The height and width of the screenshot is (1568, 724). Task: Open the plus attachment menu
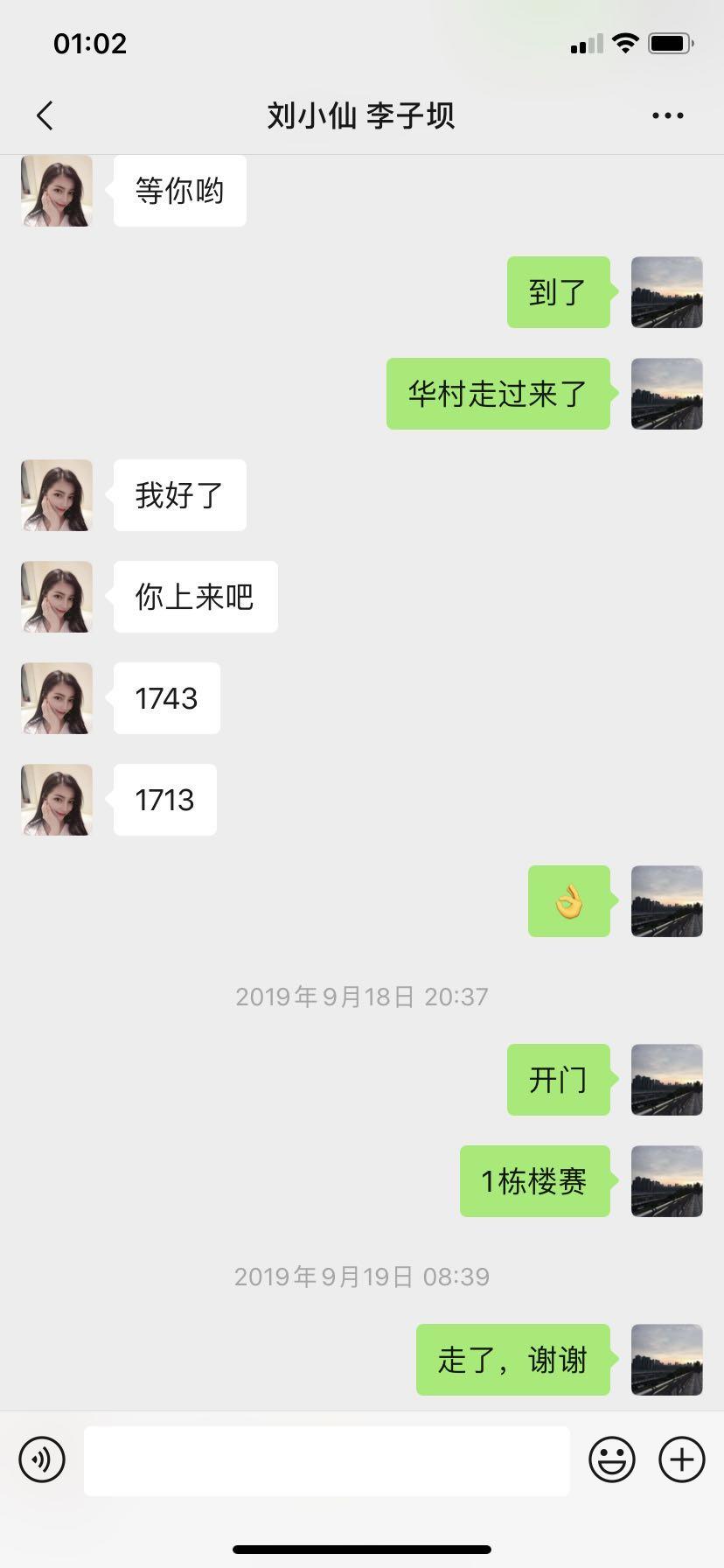click(x=681, y=1459)
